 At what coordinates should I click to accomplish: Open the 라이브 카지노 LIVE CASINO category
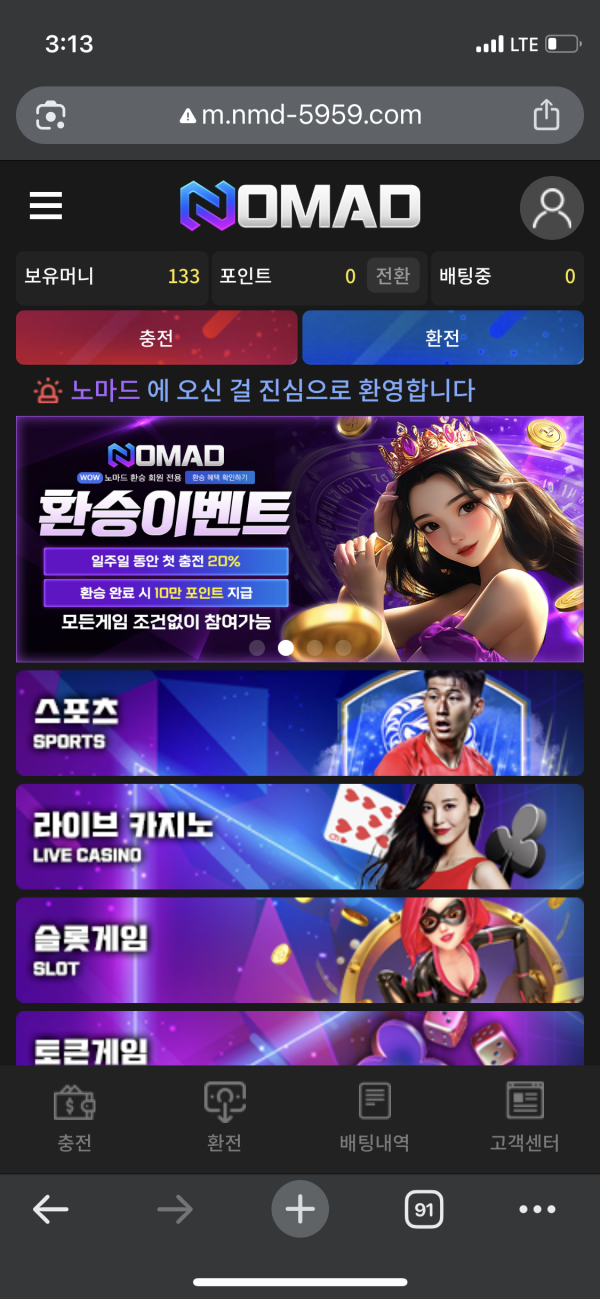pos(299,837)
